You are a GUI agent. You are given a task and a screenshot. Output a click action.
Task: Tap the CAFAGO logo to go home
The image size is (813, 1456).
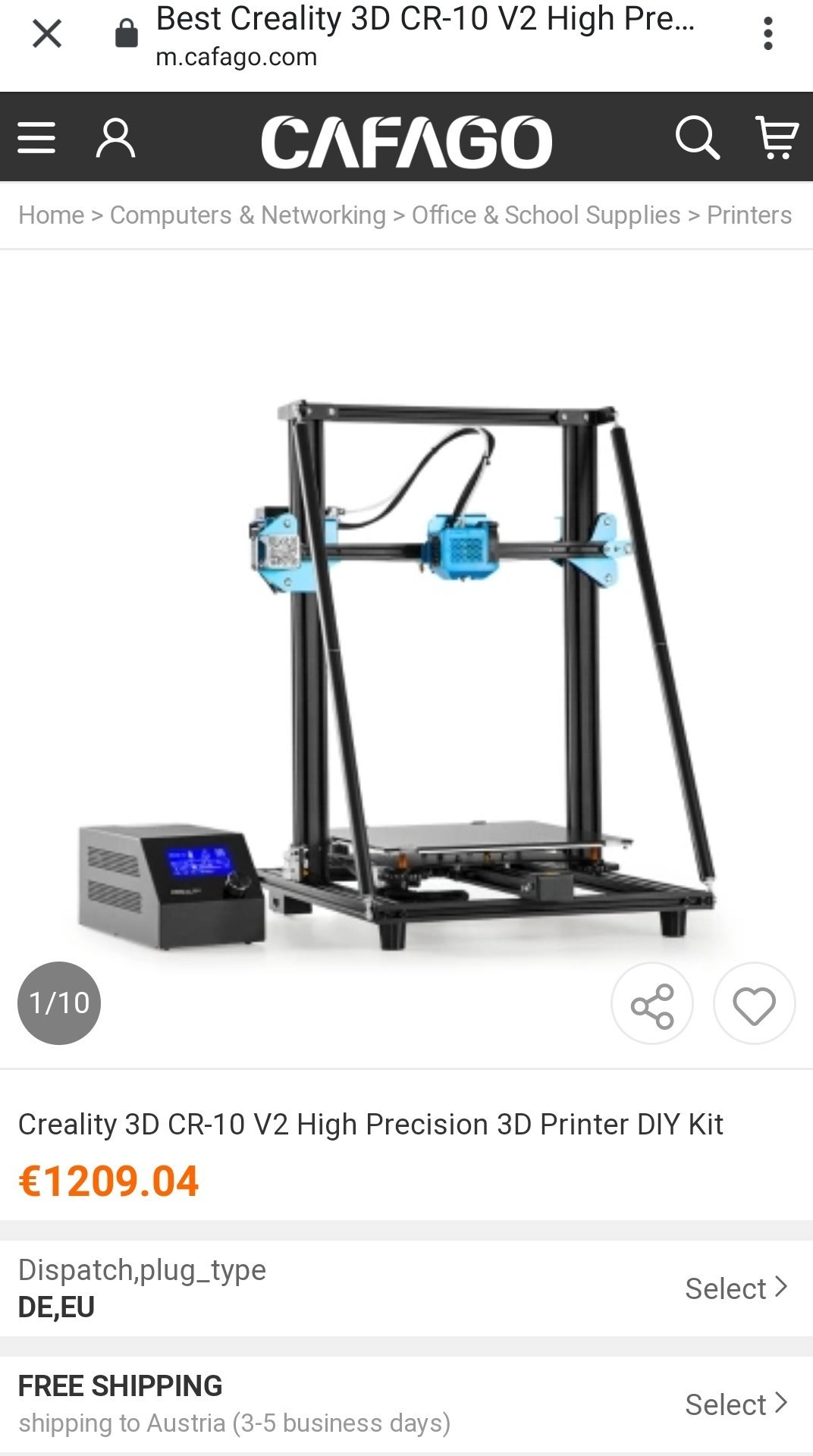click(x=406, y=142)
